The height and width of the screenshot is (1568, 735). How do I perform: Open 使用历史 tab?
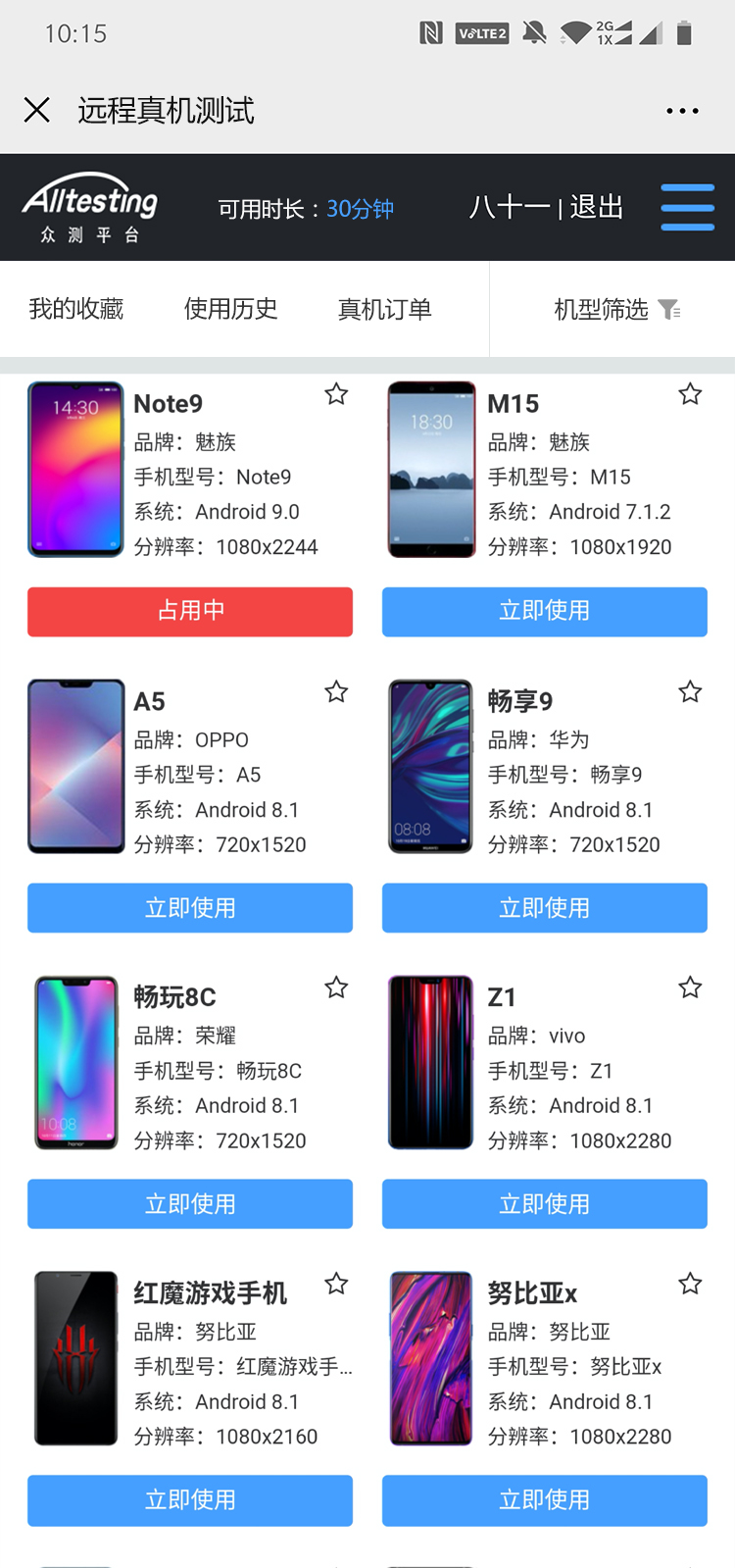[x=231, y=309]
